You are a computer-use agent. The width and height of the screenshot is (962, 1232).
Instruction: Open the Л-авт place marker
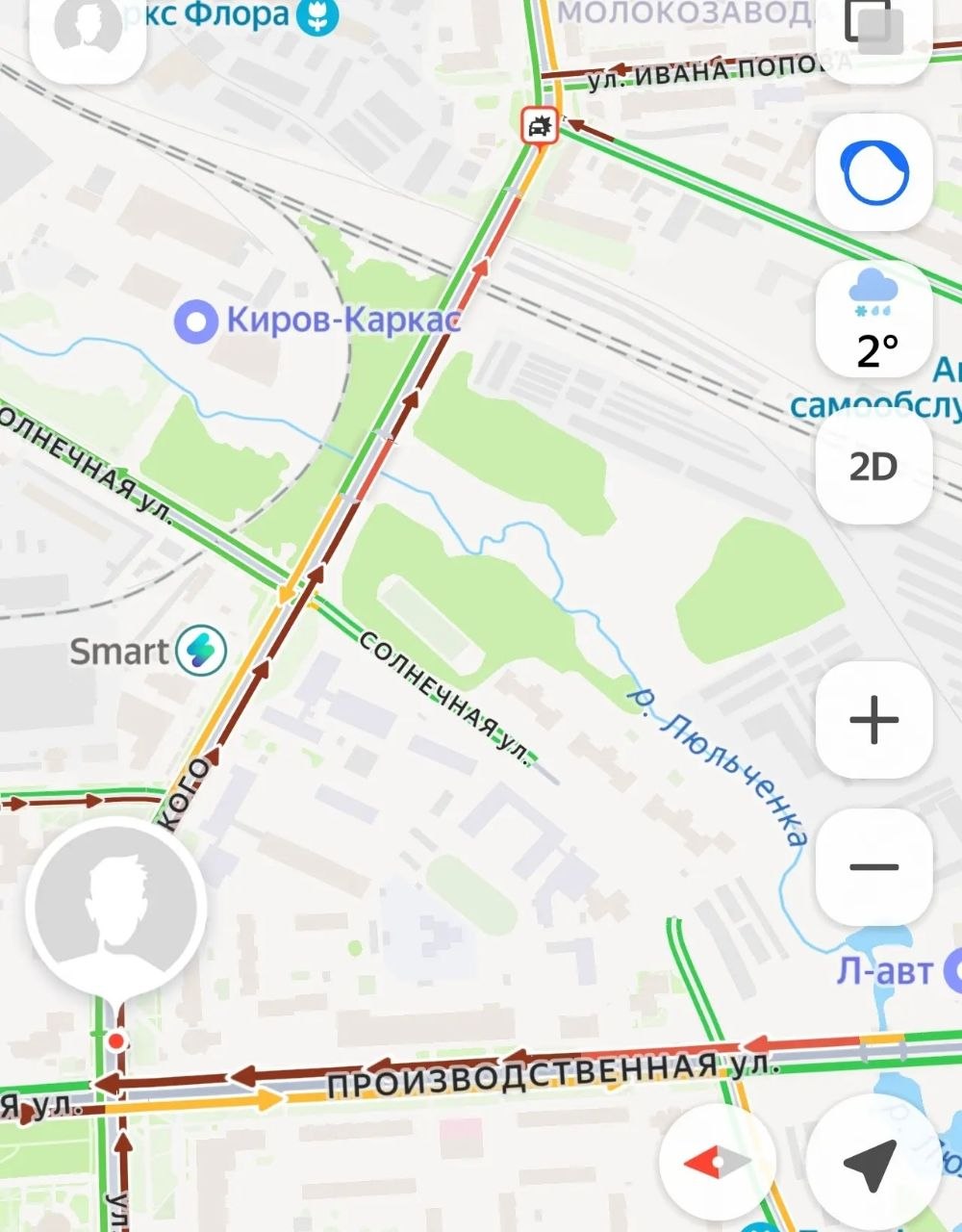coord(952,970)
